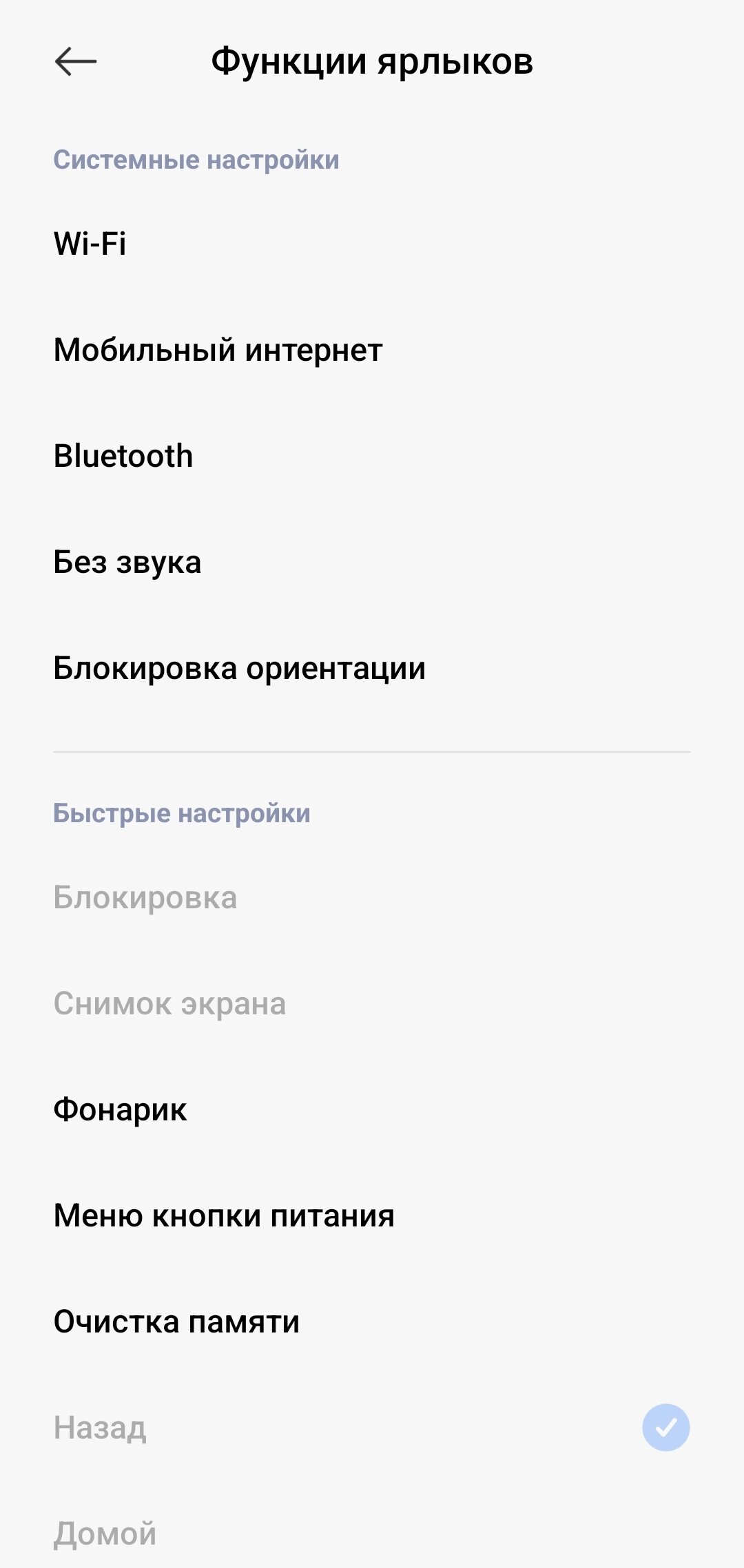Pick Без звука from the list
The width and height of the screenshot is (744, 1568).
pyautogui.click(x=127, y=562)
